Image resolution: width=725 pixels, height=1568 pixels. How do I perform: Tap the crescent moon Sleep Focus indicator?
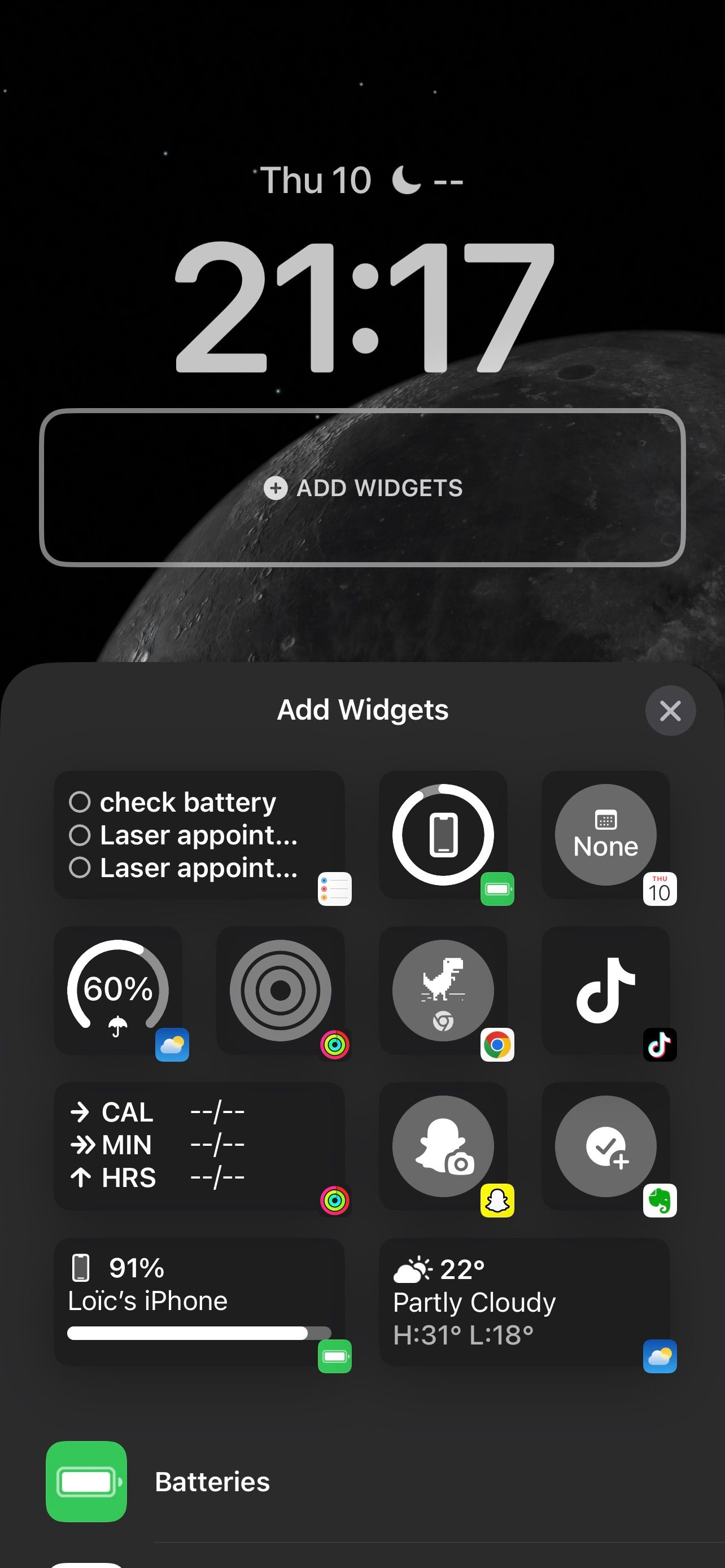point(406,178)
